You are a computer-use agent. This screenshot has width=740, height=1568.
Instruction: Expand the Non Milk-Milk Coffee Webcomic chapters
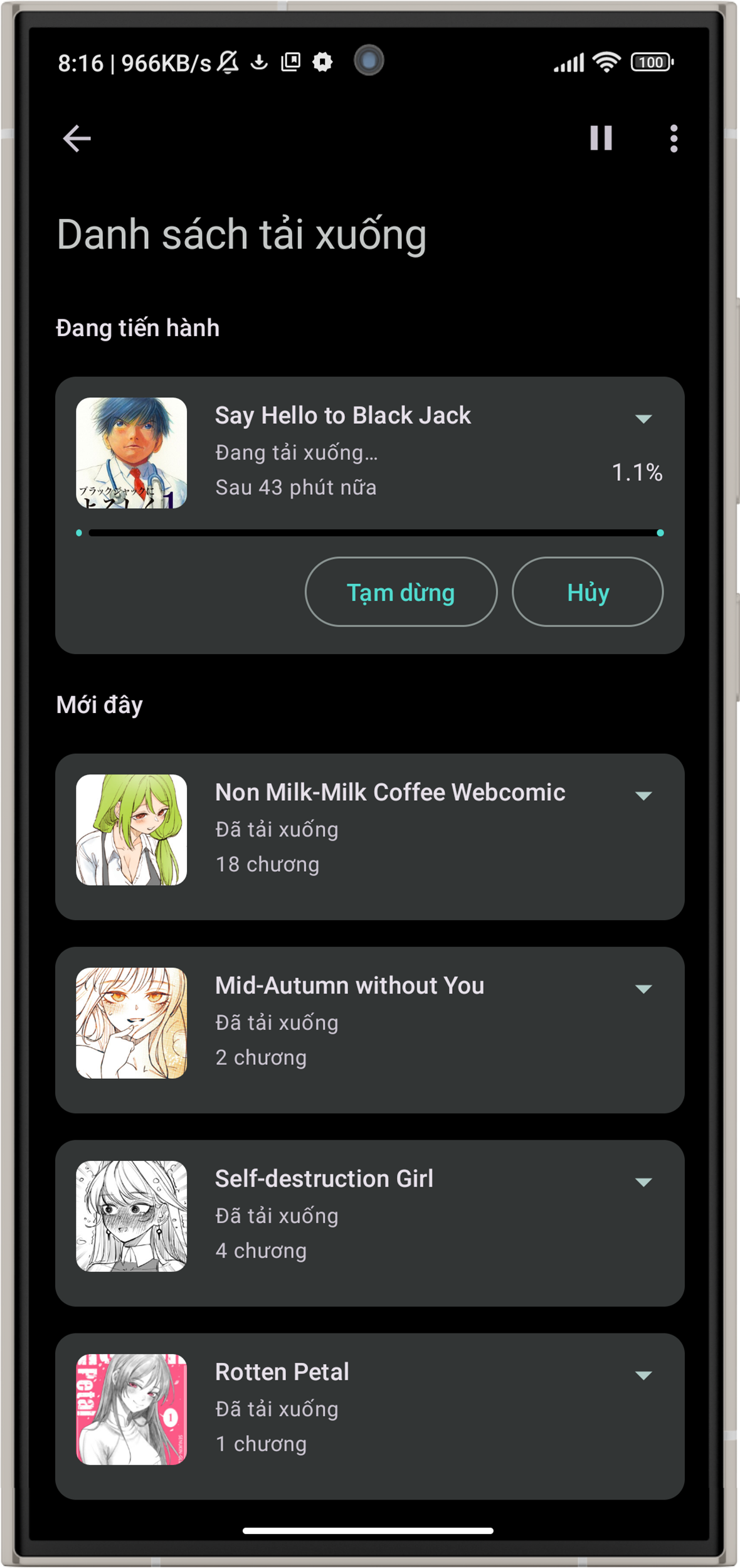[x=643, y=795]
